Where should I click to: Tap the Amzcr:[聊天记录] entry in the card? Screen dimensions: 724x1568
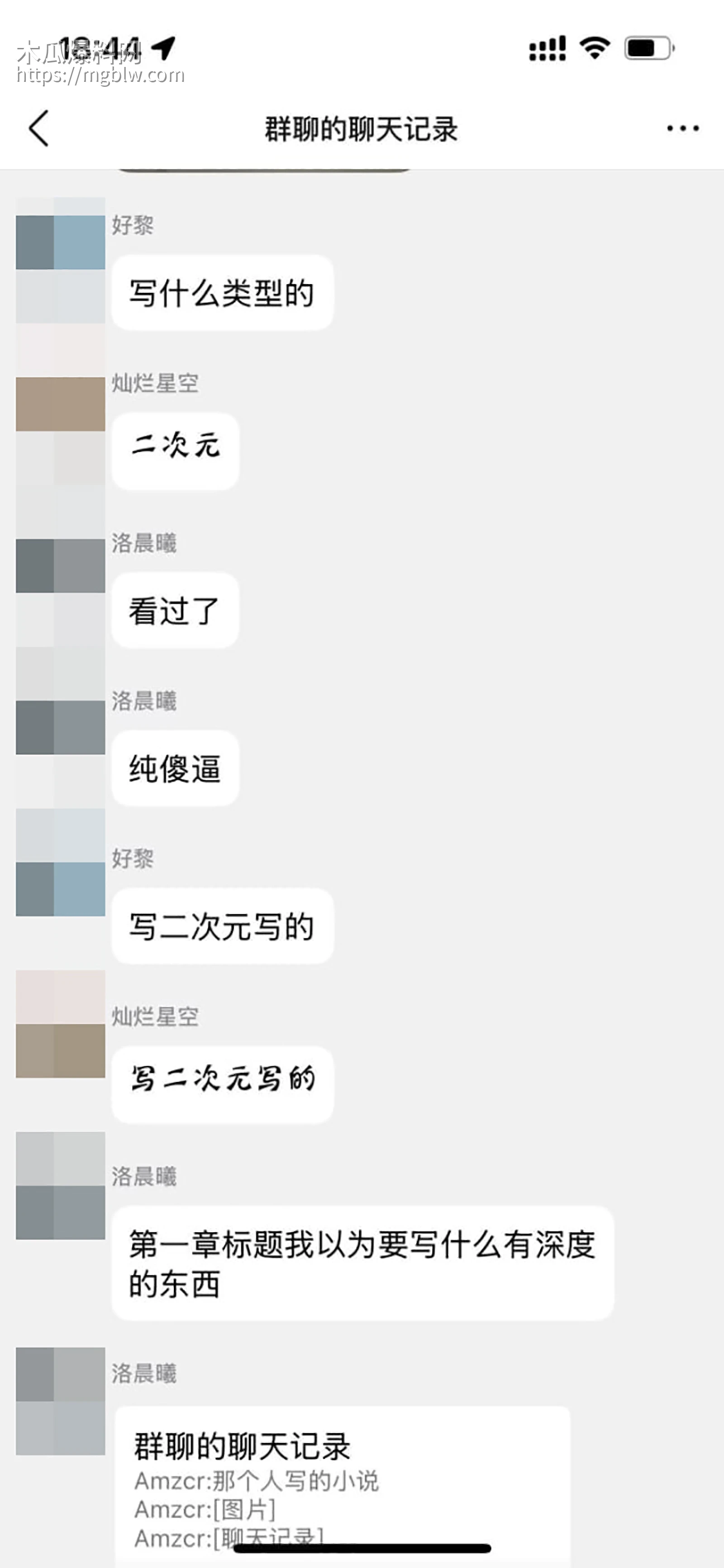point(229,1534)
